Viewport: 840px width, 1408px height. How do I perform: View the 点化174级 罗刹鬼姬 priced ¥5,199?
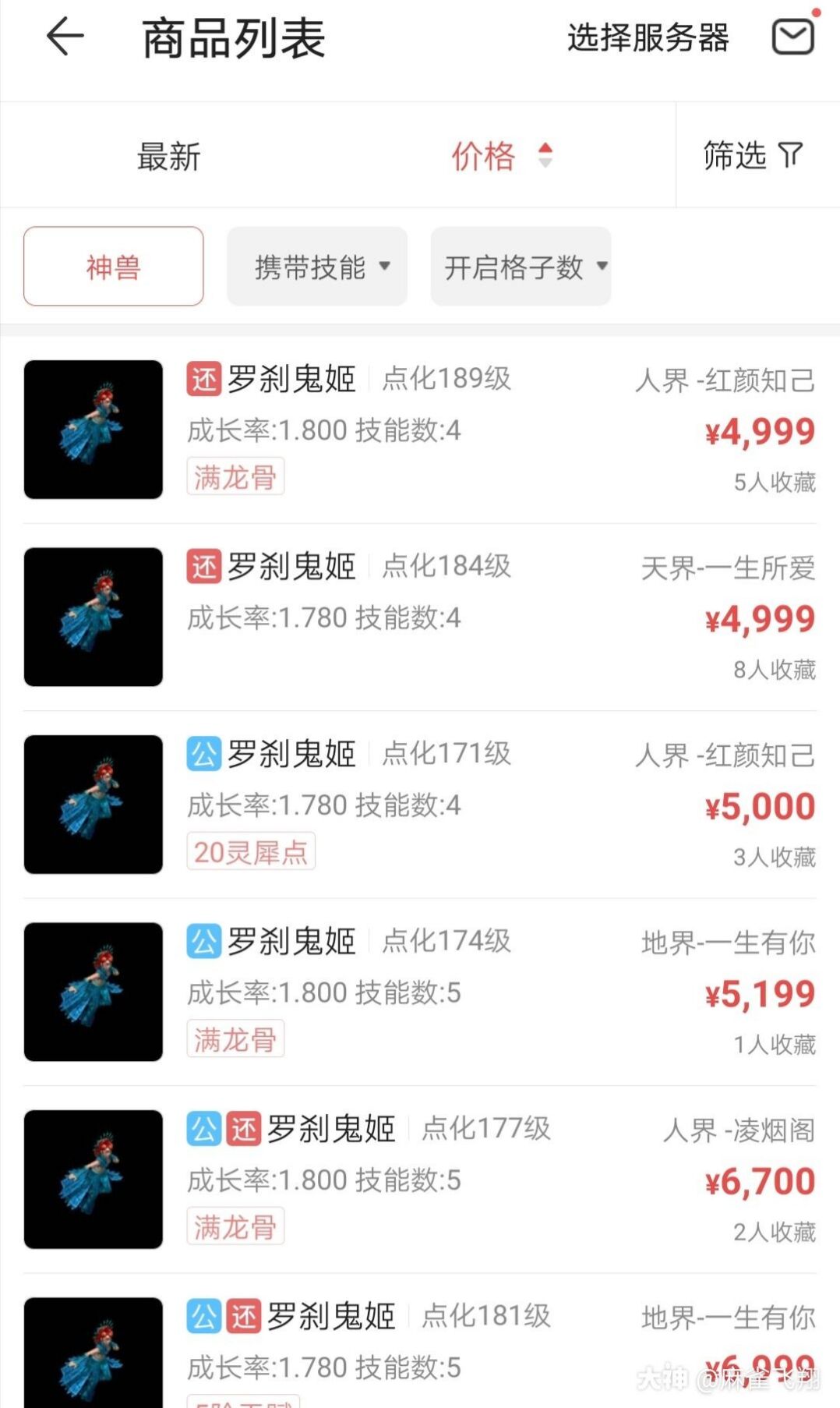420,992
